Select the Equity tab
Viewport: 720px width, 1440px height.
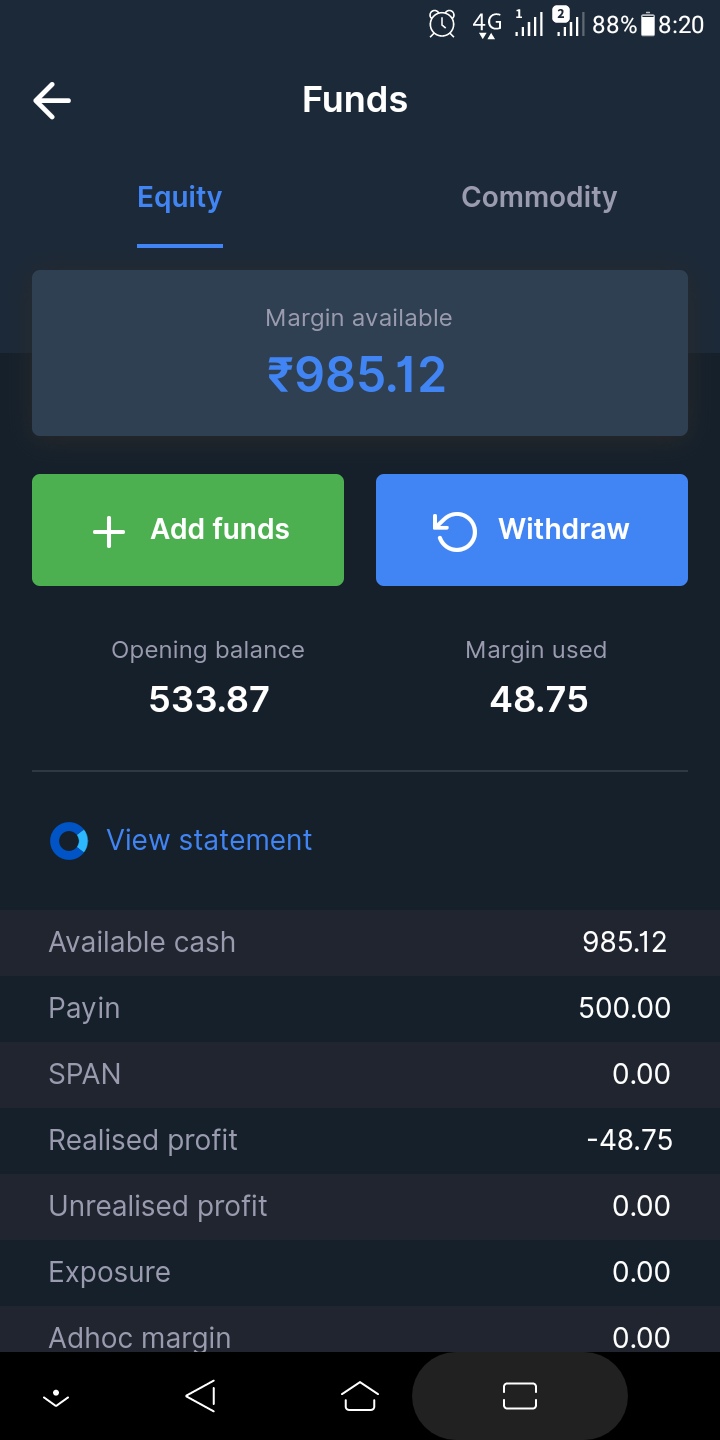click(x=180, y=198)
